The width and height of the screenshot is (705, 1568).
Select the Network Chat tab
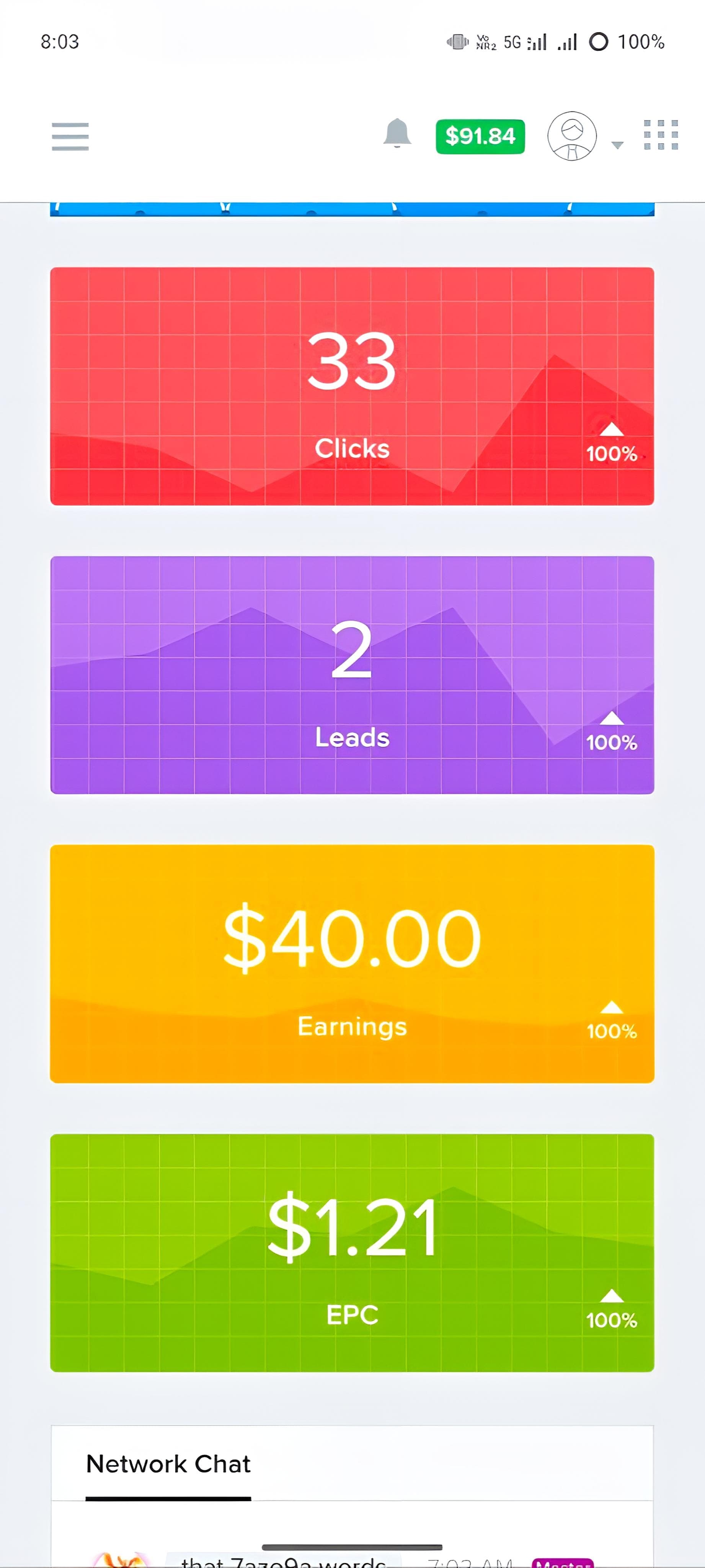(x=168, y=1464)
